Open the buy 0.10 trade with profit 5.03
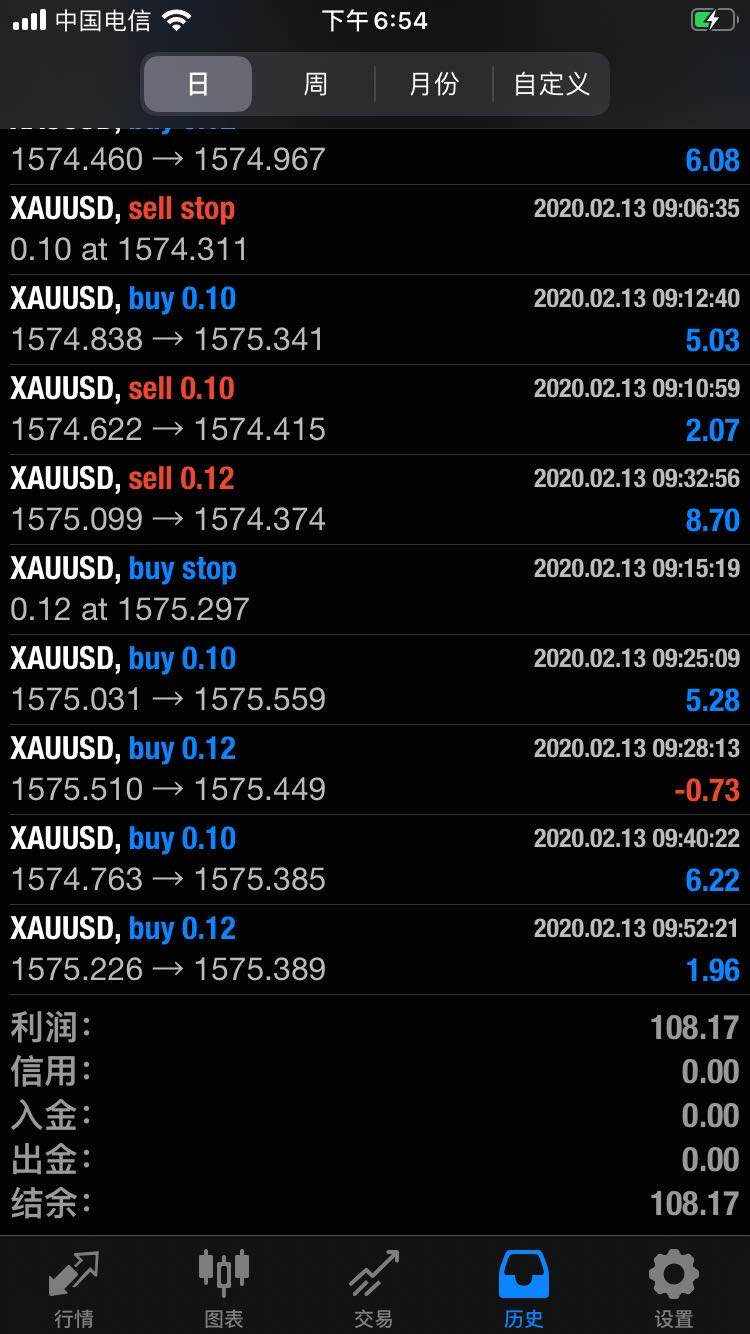This screenshot has height=1334, width=750. pyautogui.click(x=375, y=320)
